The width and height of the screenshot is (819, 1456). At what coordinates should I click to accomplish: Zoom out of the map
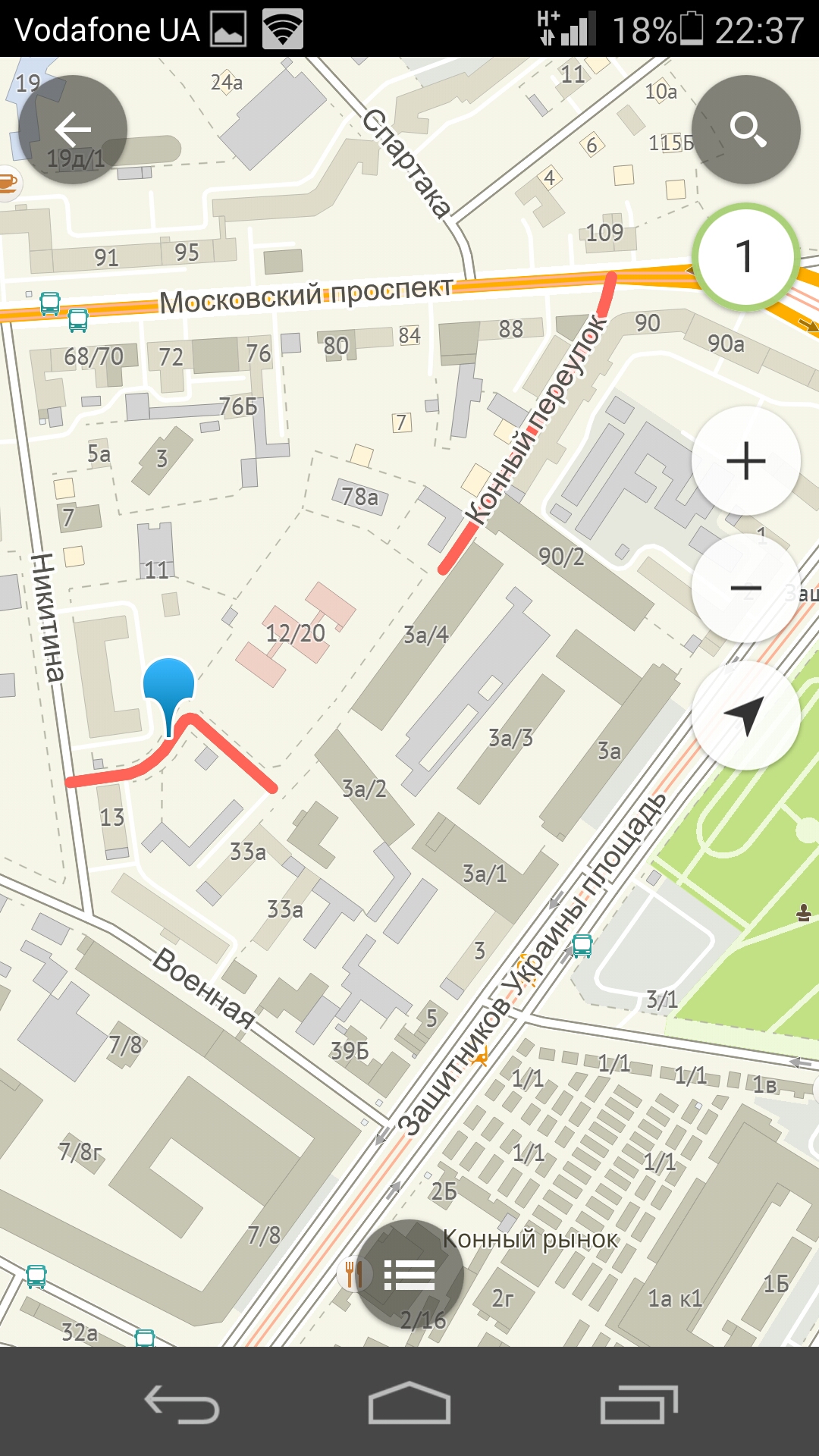coord(746,588)
